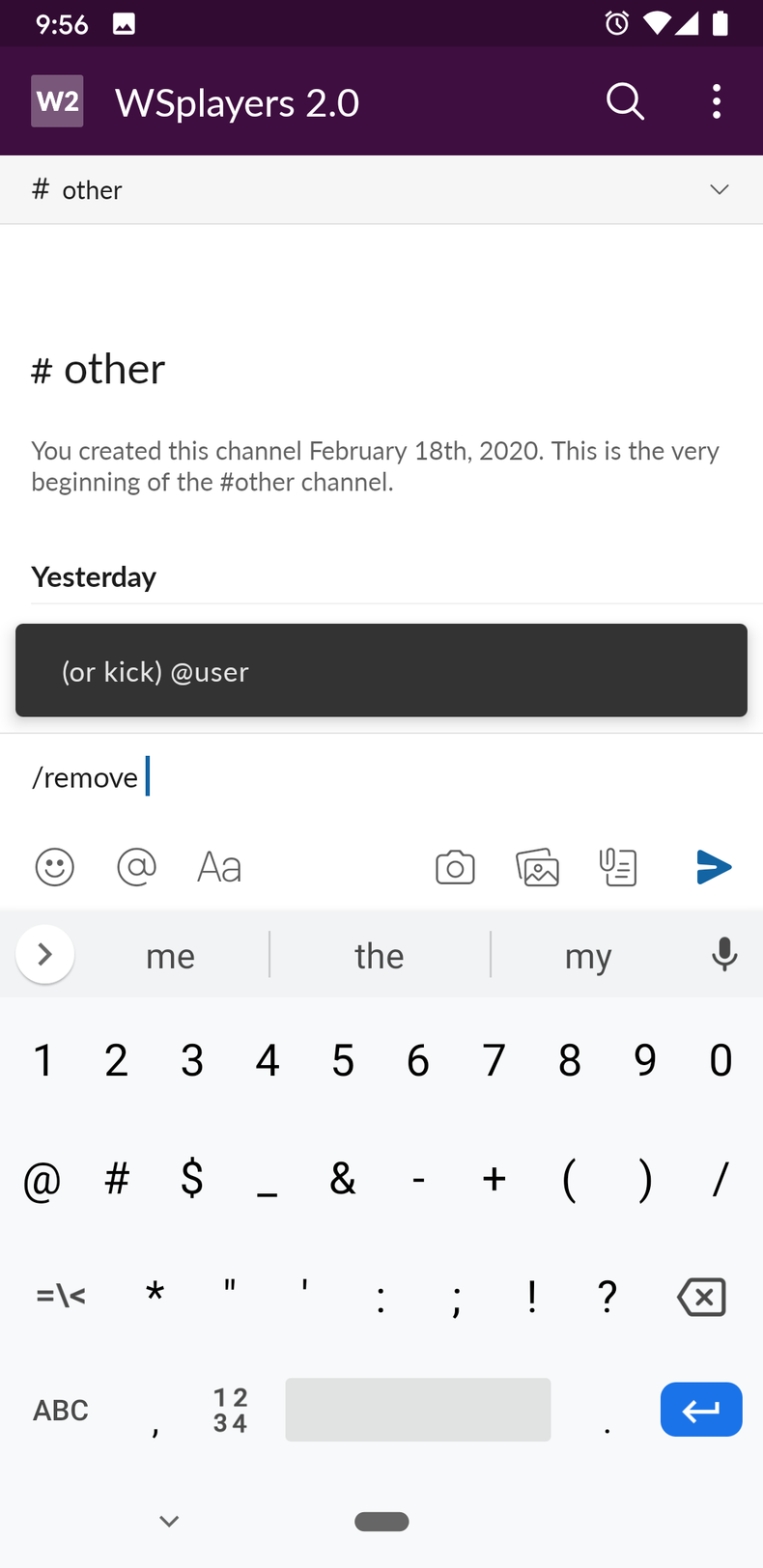
Task: Collapse the keyboard with the down chevron
Action: [168, 1520]
